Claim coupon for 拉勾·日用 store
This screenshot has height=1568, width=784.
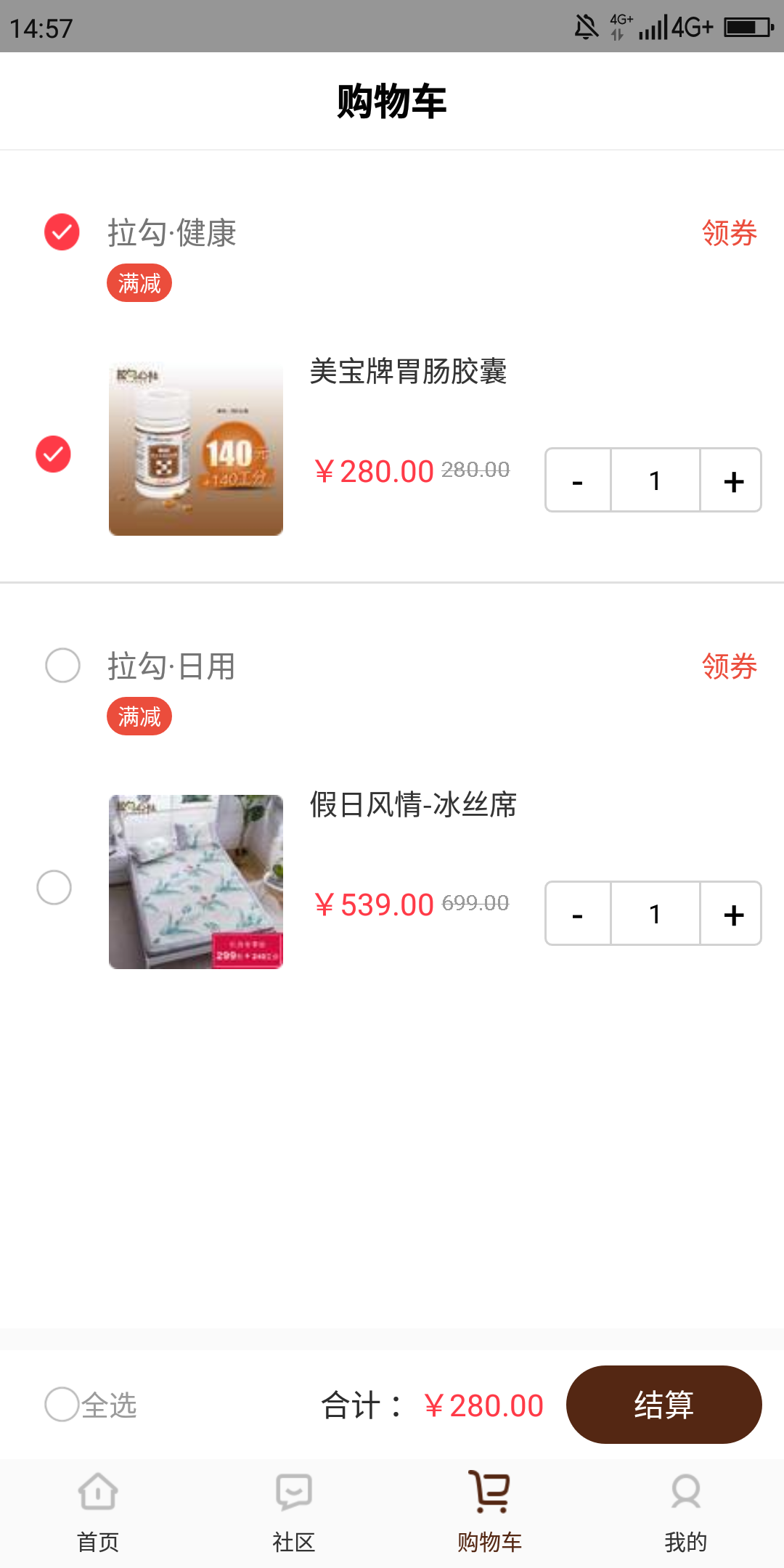click(x=729, y=666)
